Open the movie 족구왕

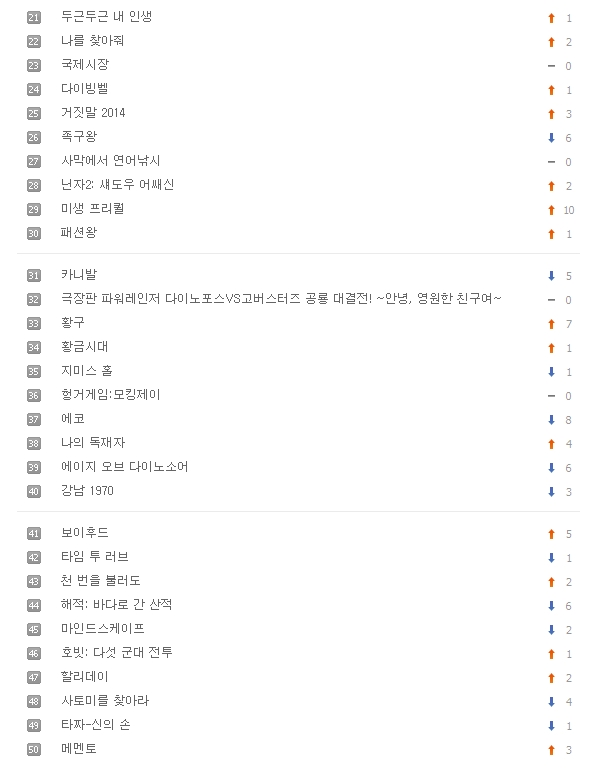click(x=79, y=137)
